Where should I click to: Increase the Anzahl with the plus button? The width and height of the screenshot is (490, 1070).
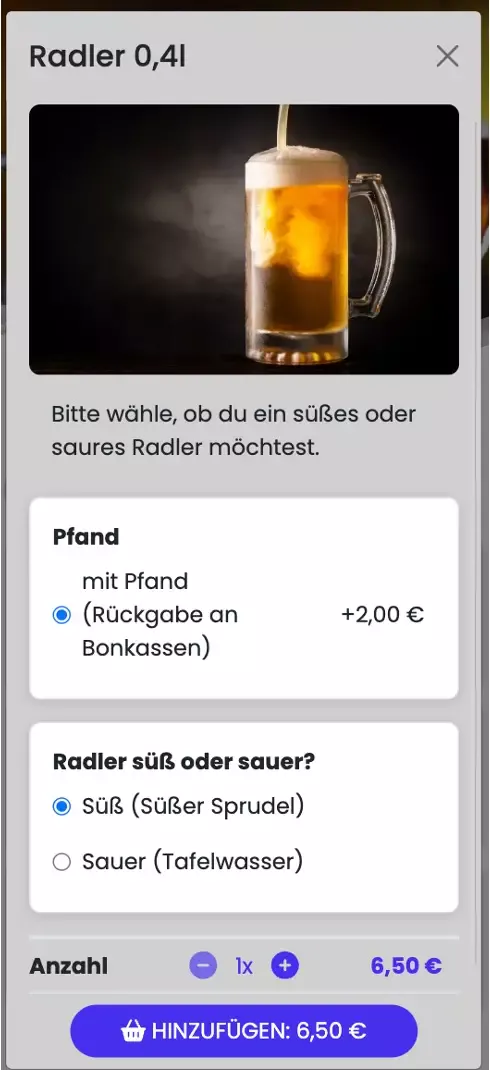tap(285, 966)
